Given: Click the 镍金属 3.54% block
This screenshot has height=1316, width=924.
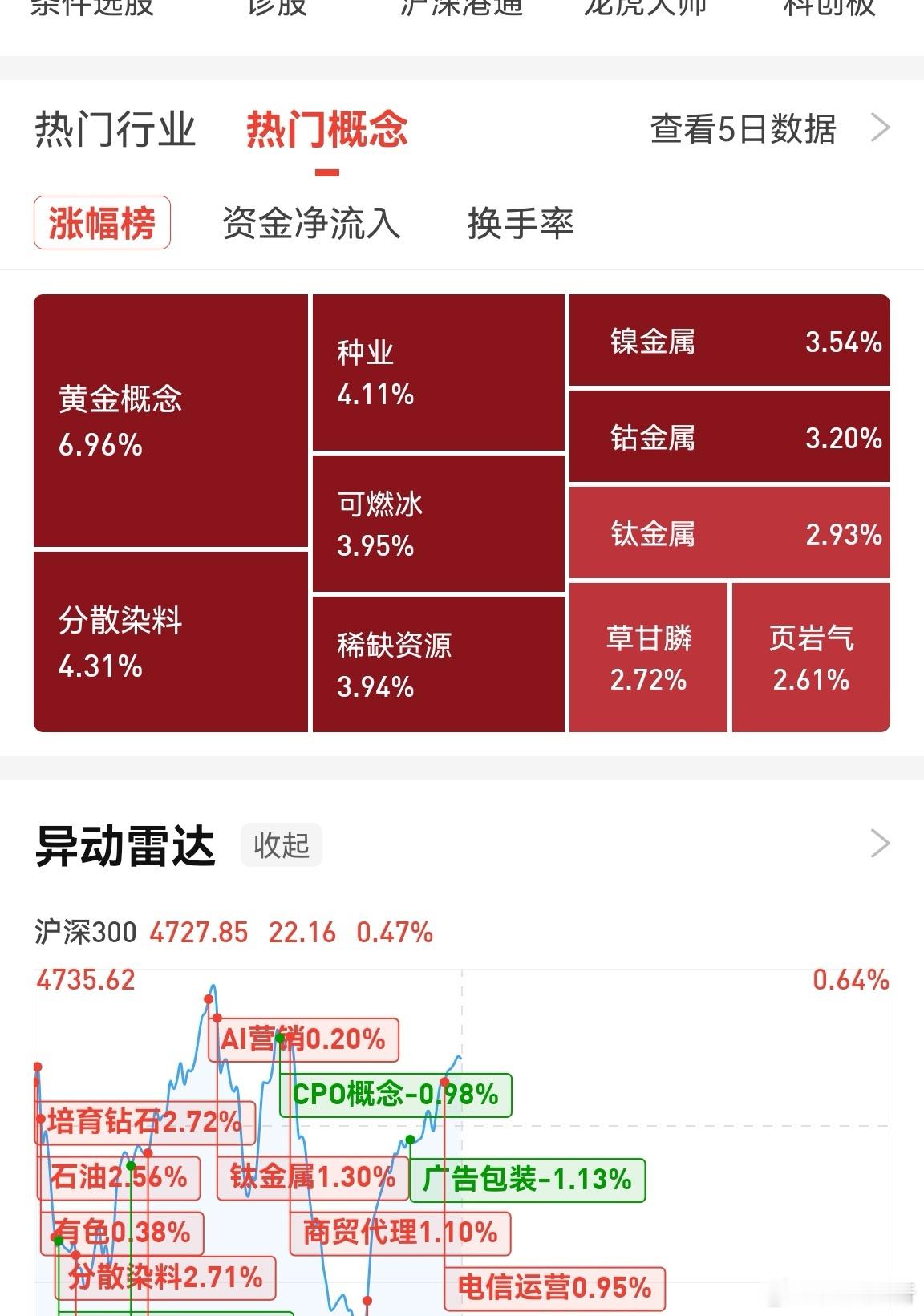Looking at the screenshot, I should click(x=728, y=342).
